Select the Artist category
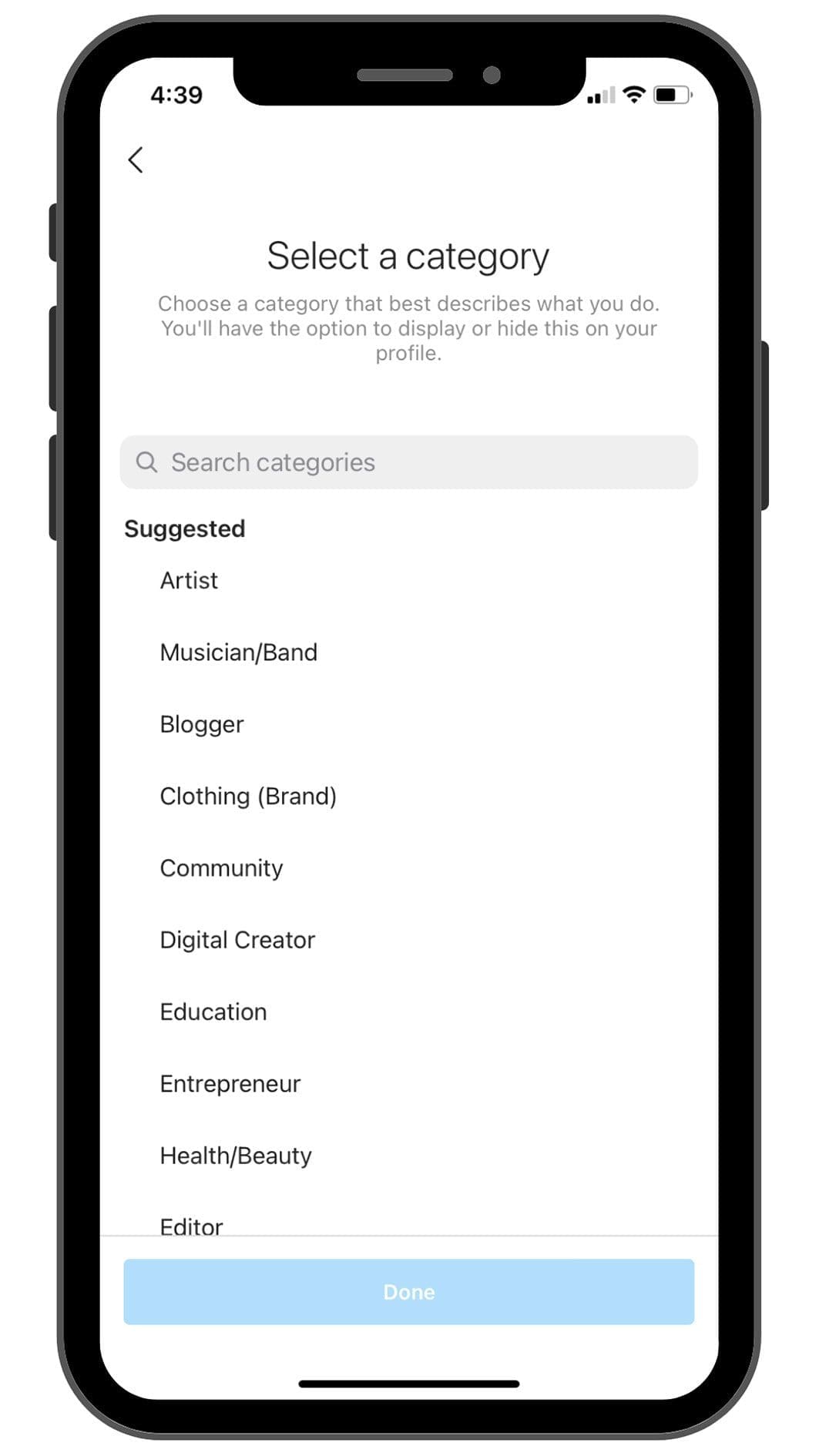This screenshot has width=819, height=1456. [x=189, y=580]
